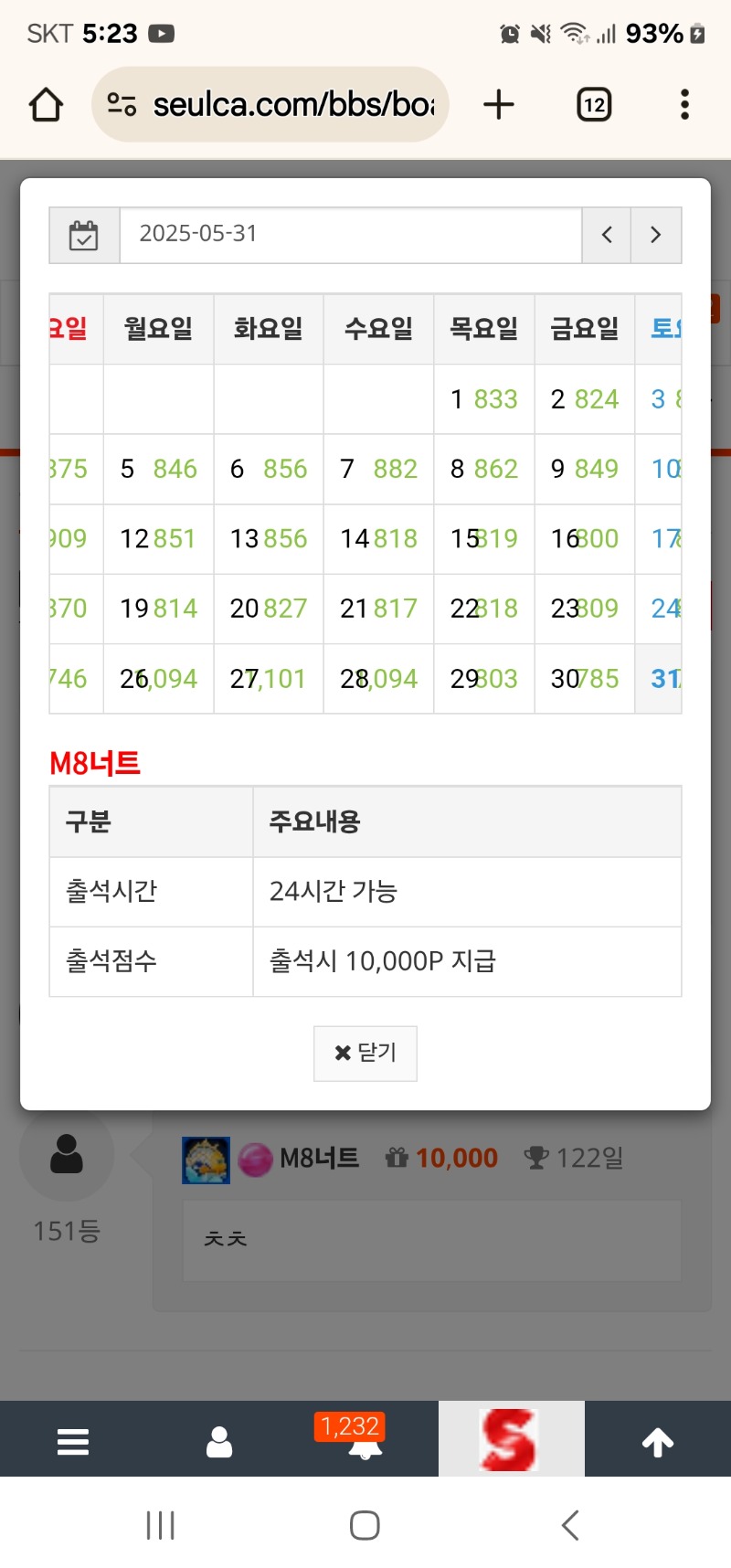Tap the red S logo button
731x1568 pixels.
(511, 1440)
